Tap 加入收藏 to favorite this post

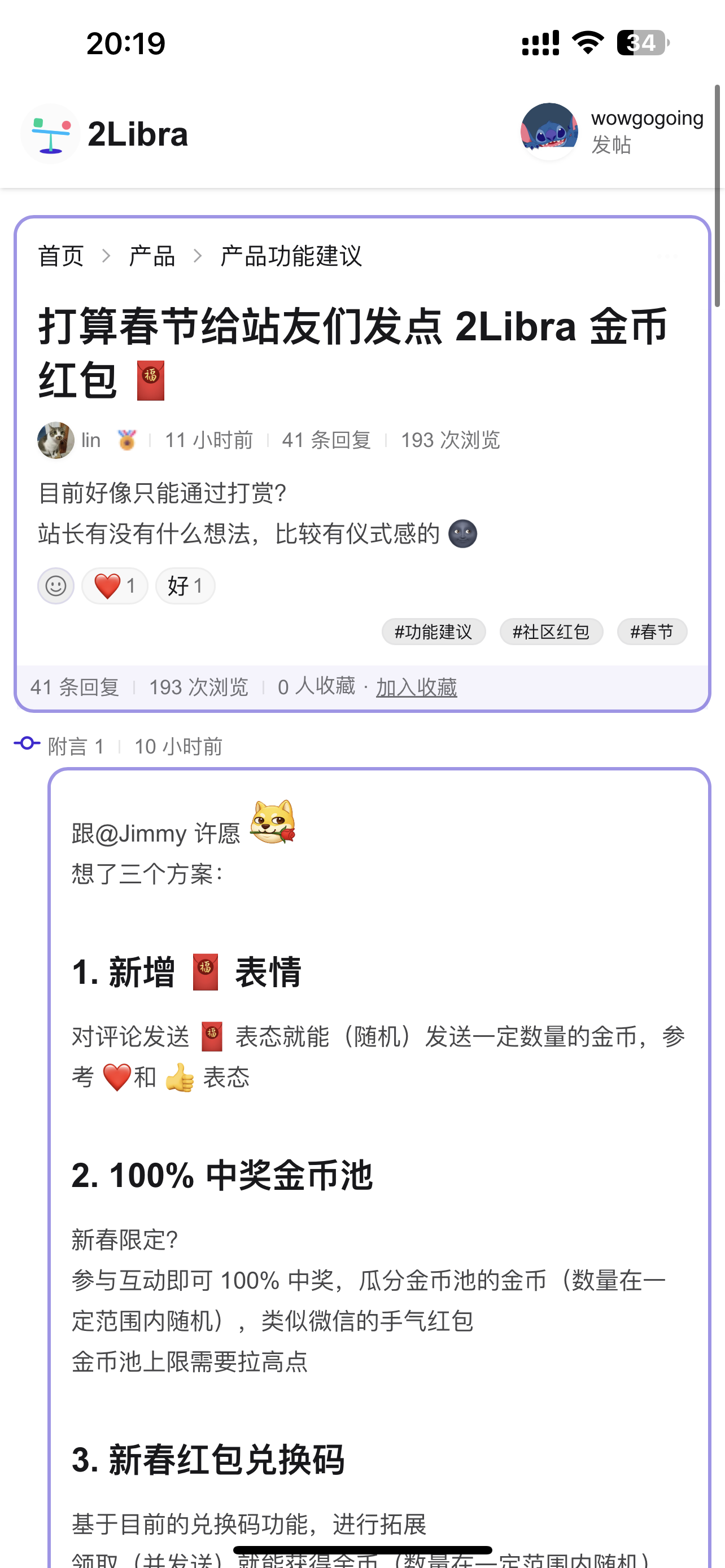[x=416, y=688]
